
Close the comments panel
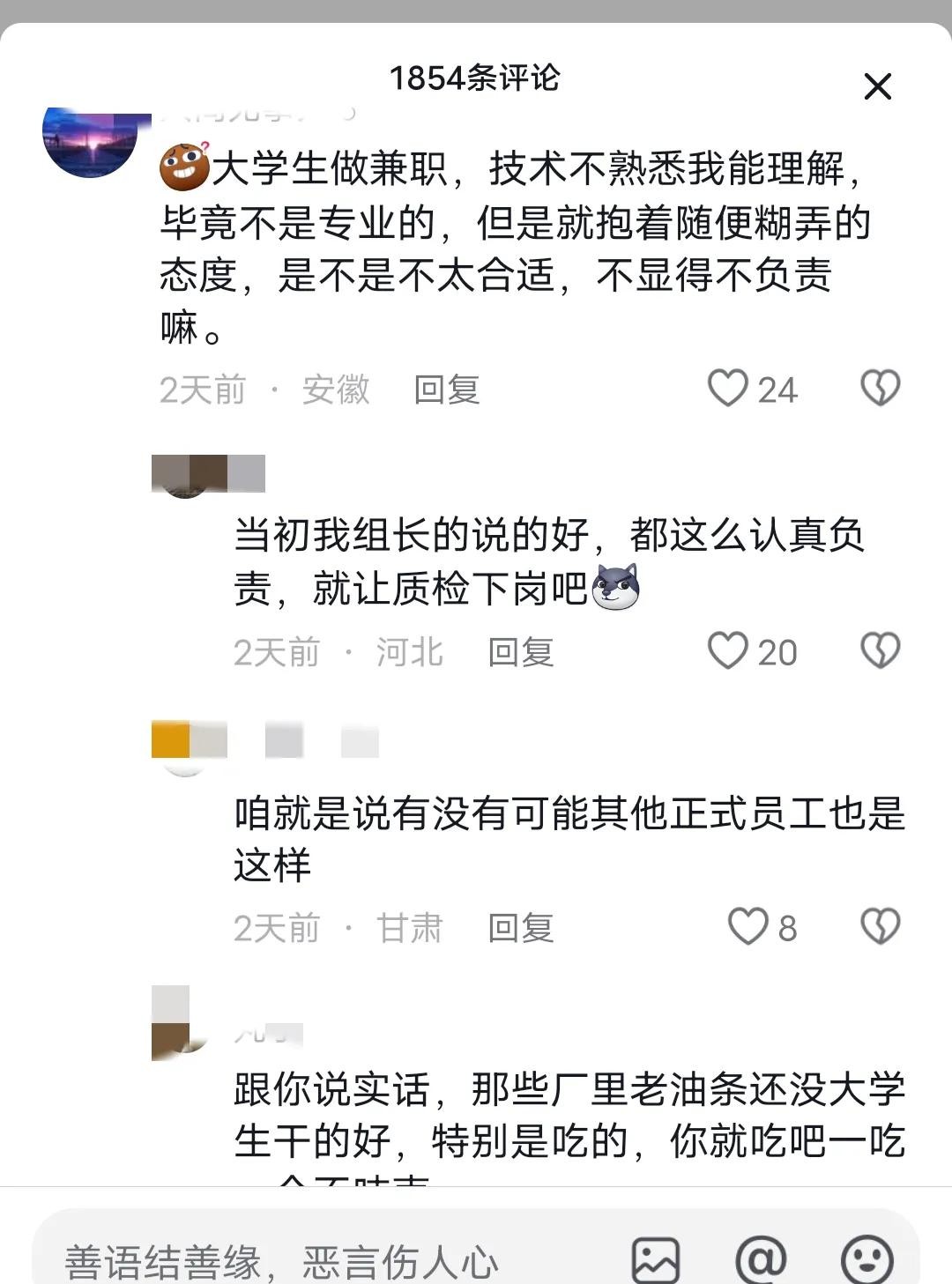877,86
